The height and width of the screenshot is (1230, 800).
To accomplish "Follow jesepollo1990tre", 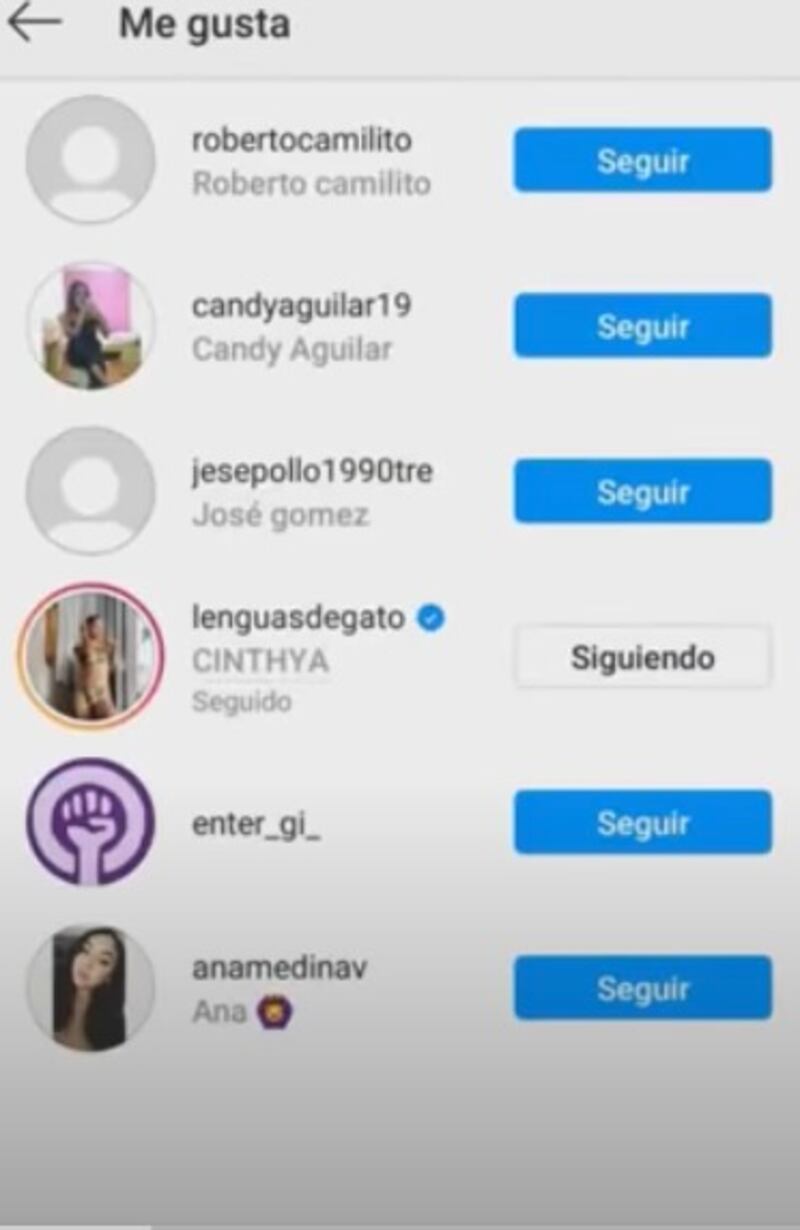I will 643,491.
